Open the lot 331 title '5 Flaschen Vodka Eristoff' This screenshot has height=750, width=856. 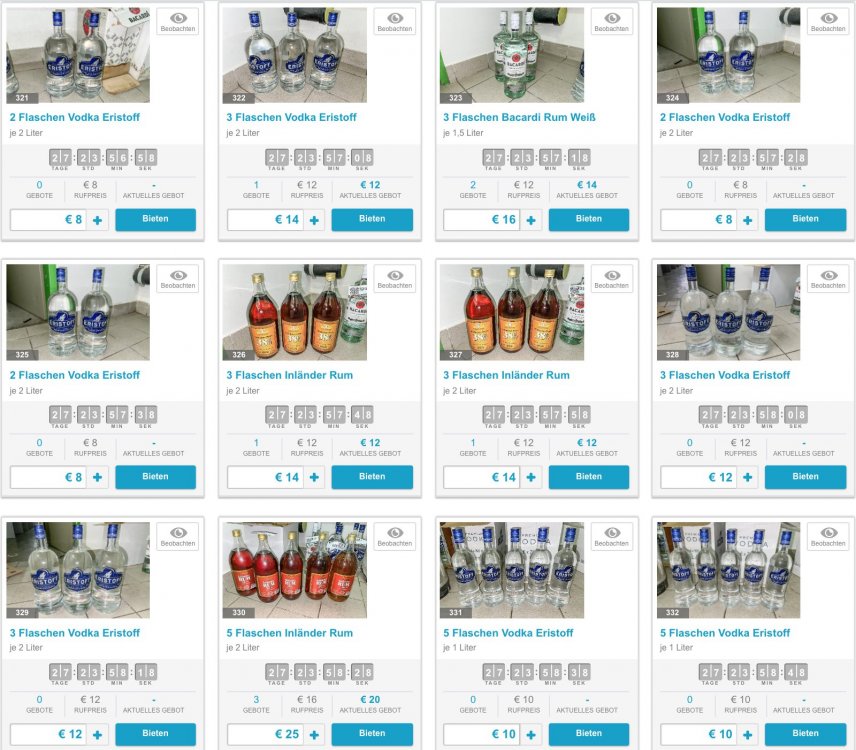pyautogui.click(x=508, y=633)
